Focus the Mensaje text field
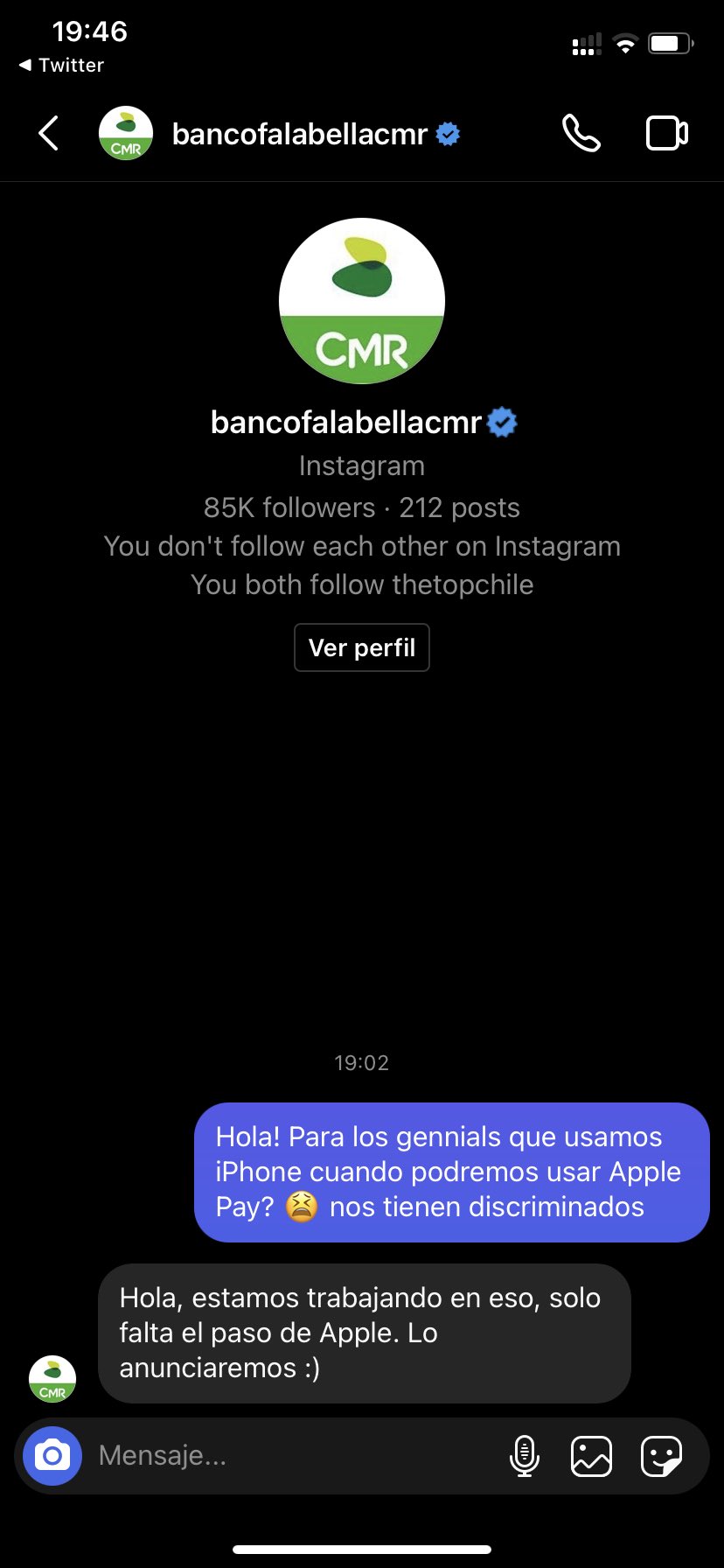This screenshot has width=724, height=1568. pos(289,1456)
